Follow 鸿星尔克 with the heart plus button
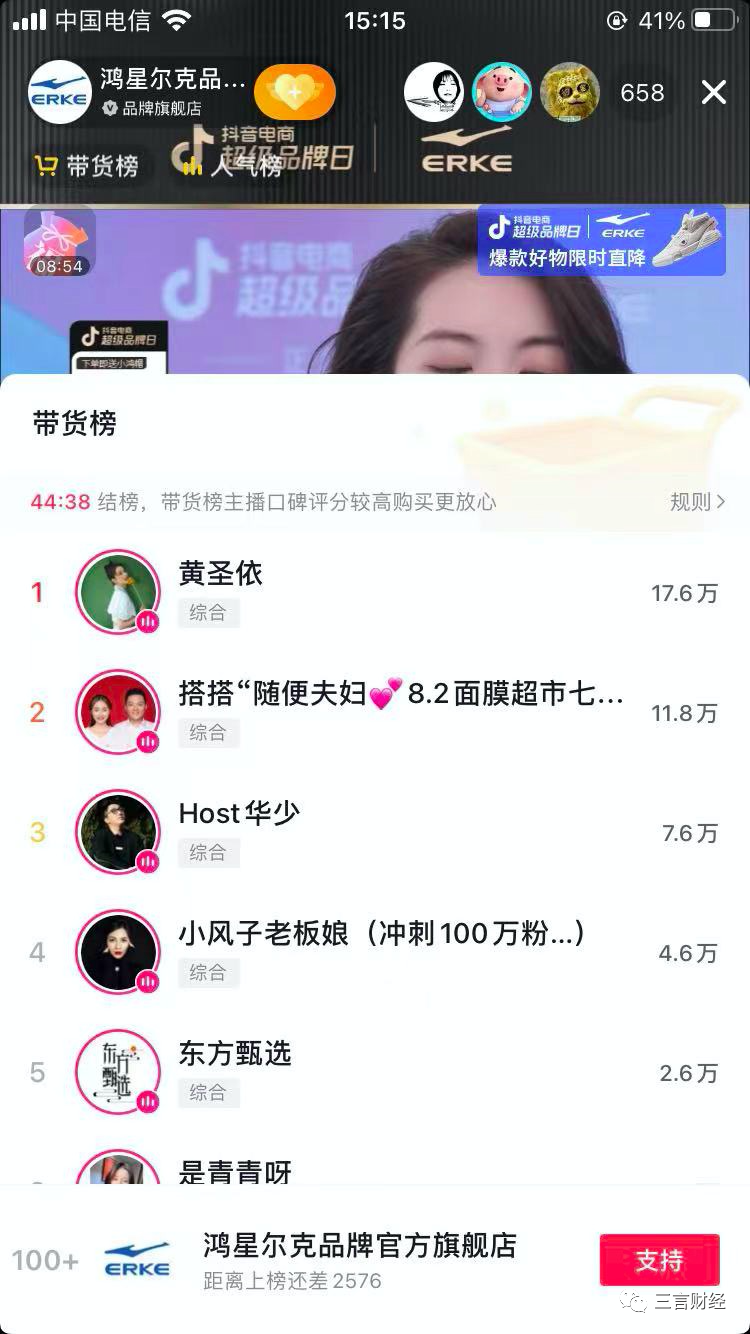Image resolution: width=750 pixels, height=1334 pixels. pos(294,93)
